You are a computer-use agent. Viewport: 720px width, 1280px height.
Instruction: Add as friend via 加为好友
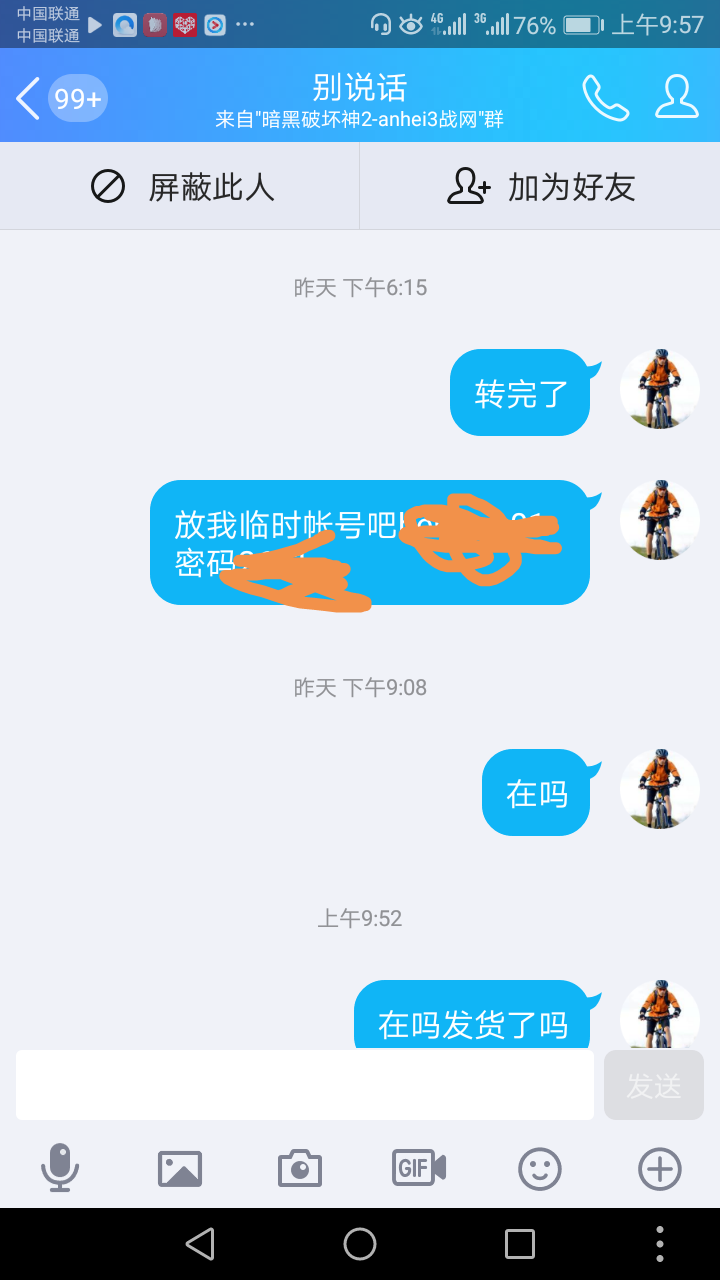tap(540, 187)
